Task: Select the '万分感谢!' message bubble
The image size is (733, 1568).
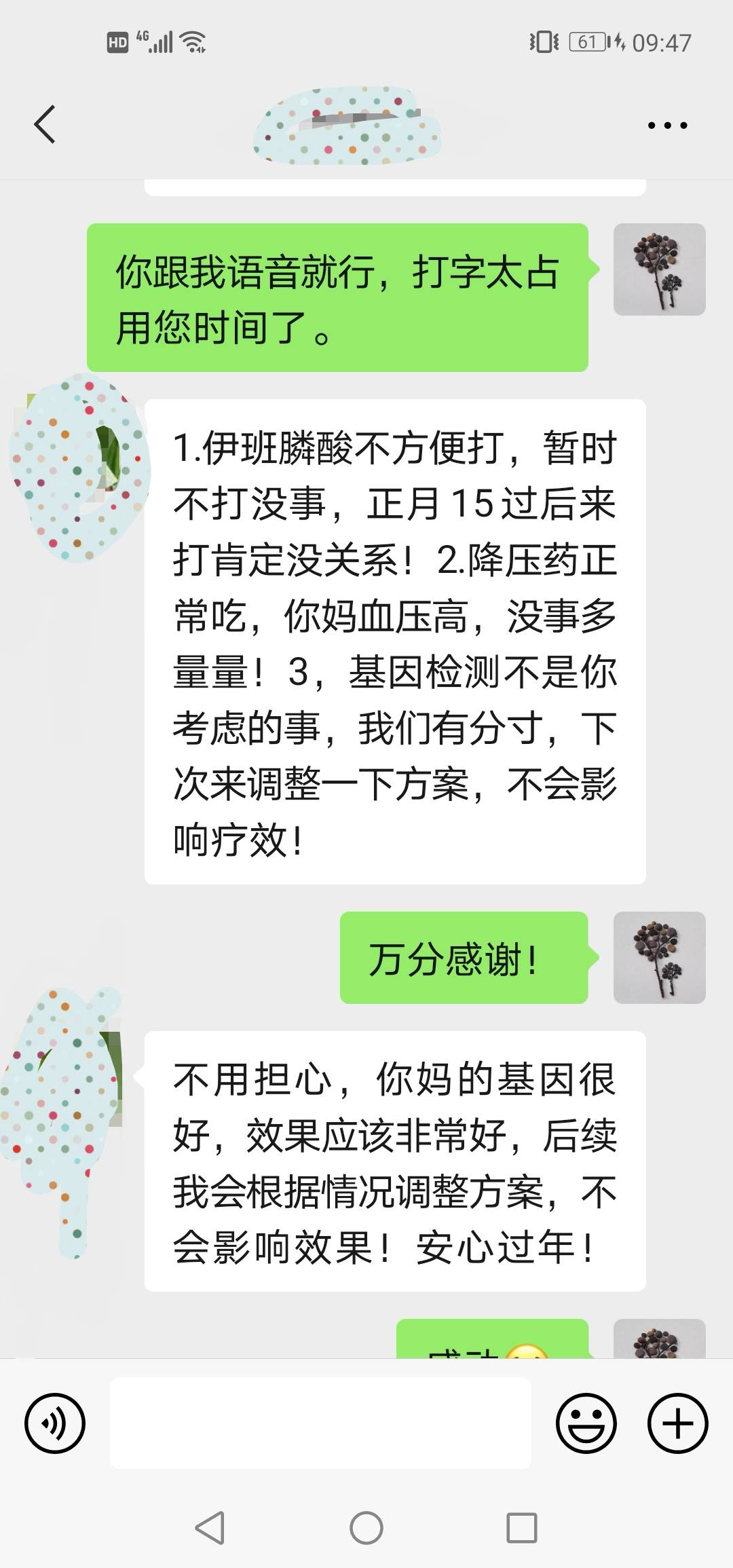Action: [464, 958]
